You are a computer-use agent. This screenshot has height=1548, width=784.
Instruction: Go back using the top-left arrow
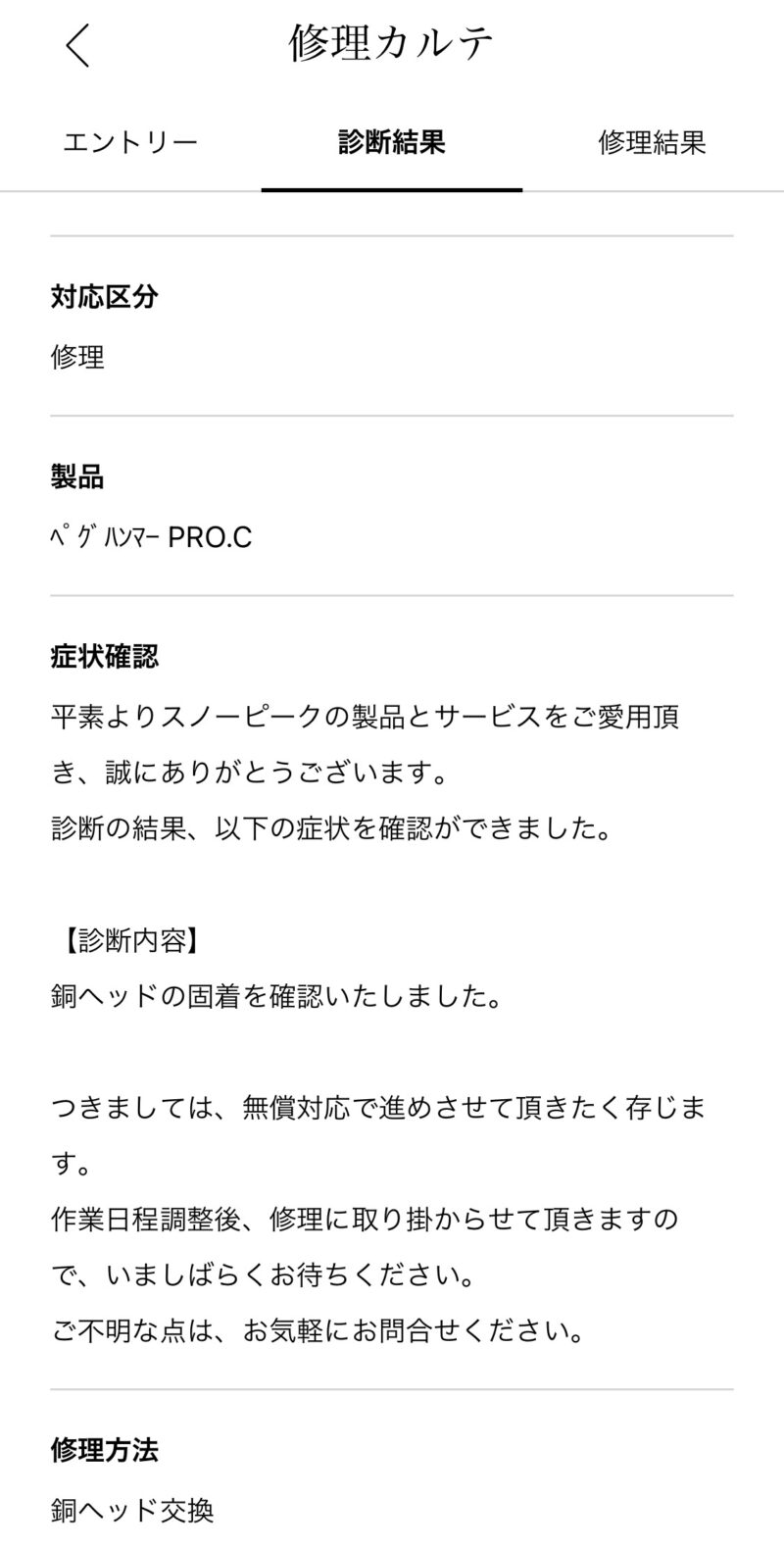(77, 45)
